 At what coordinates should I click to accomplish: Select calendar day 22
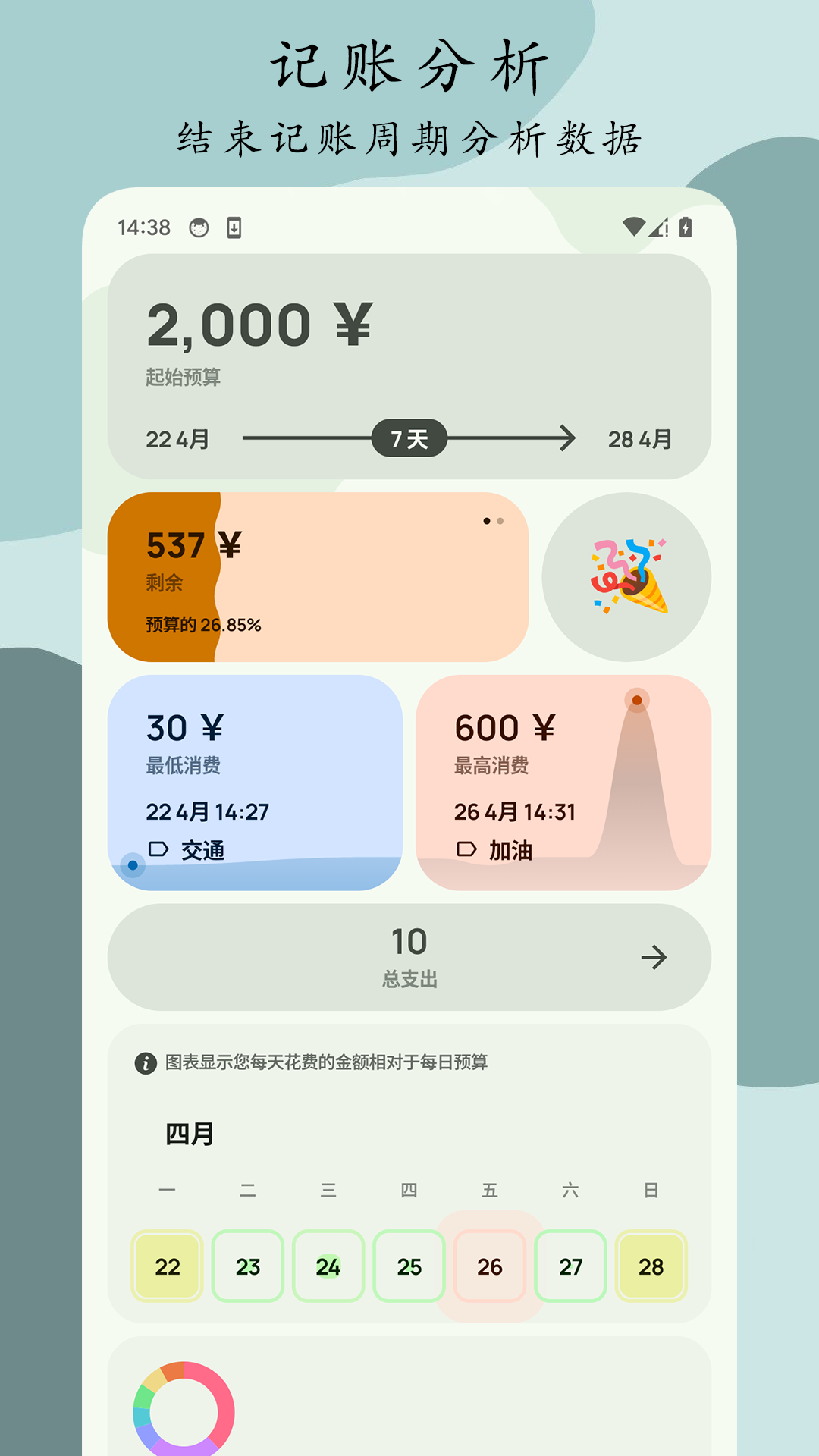(167, 1266)
